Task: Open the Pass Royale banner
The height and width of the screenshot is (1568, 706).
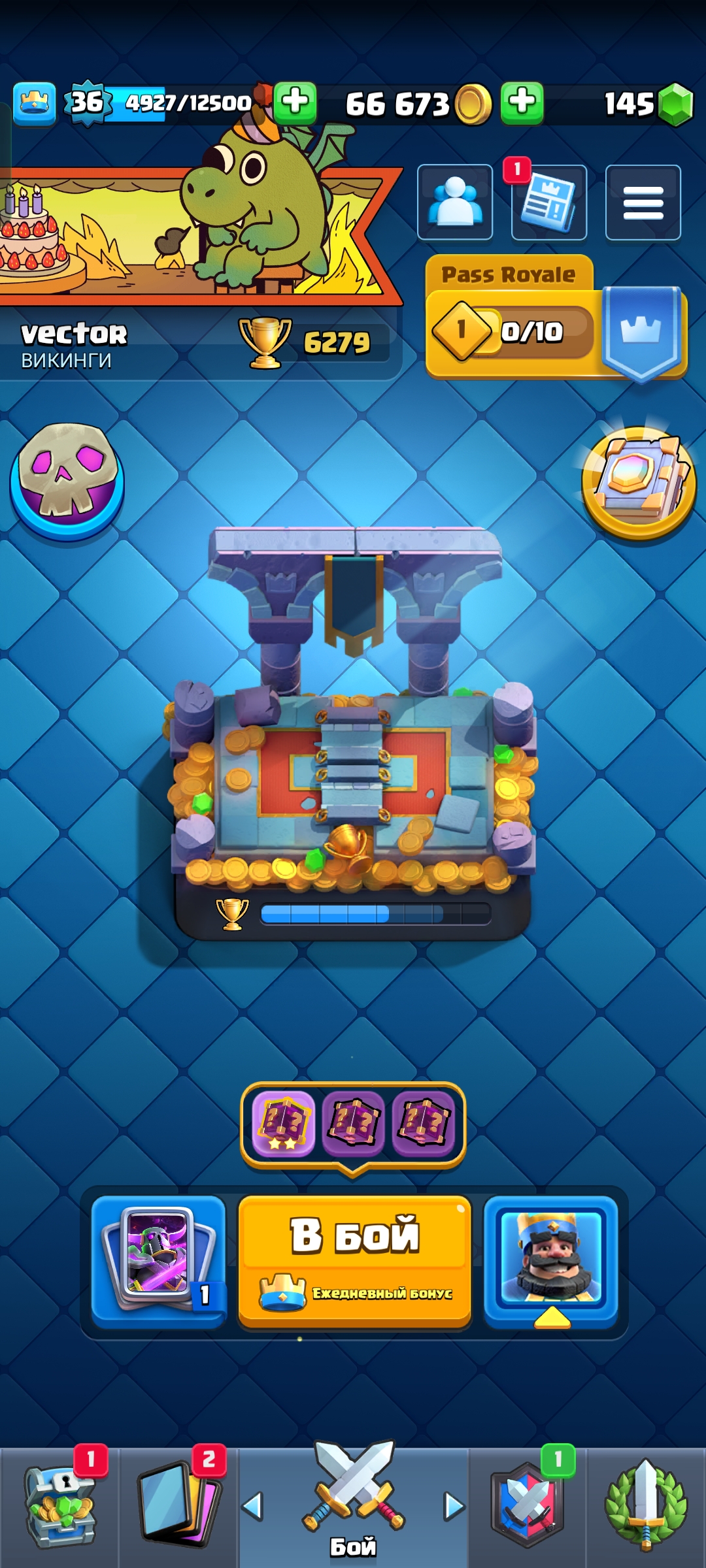Action: (x=556, y=318)
